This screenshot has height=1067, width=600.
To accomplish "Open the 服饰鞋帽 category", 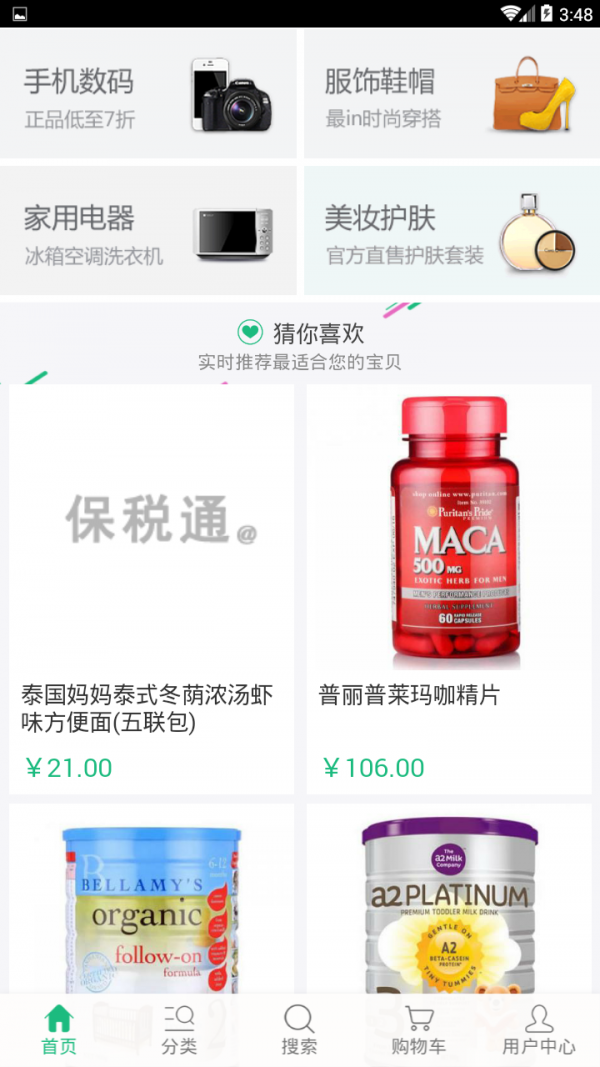I will point(452,94).
